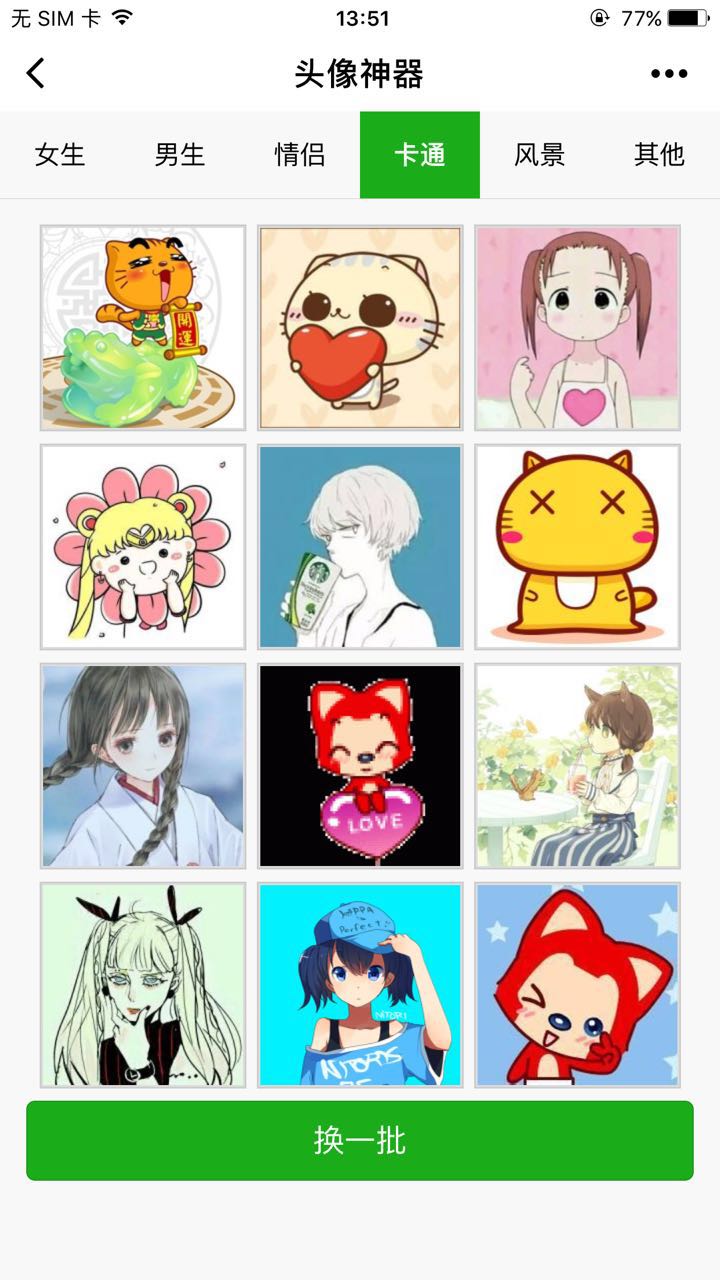This screenshot has height=1280, width=720.
Task: Open the white-haired boy with Starbucks cup
Action: pyautogui.click(x=360, y=547)
